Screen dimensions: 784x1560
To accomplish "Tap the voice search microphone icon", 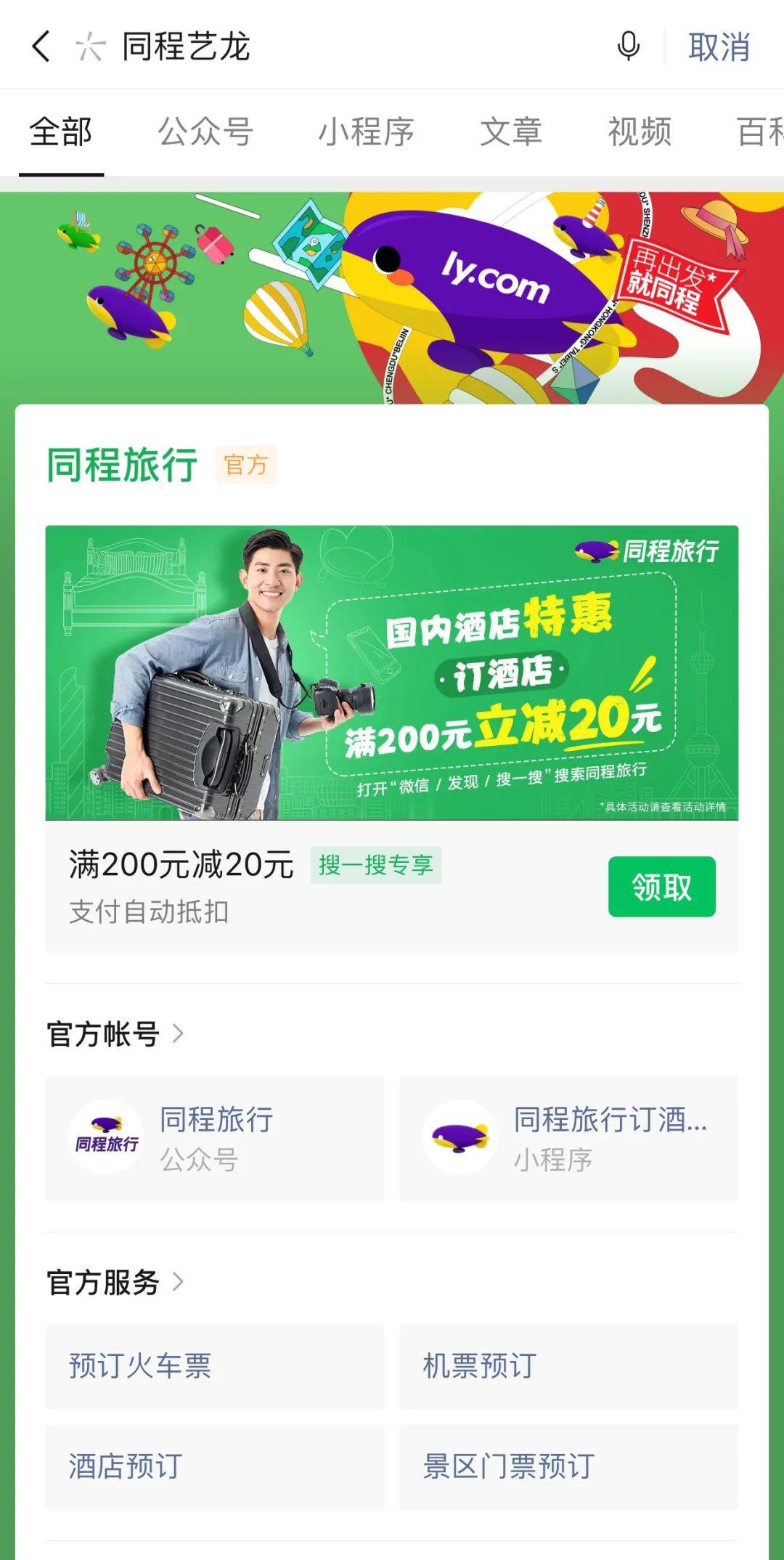I will (627, 48).
